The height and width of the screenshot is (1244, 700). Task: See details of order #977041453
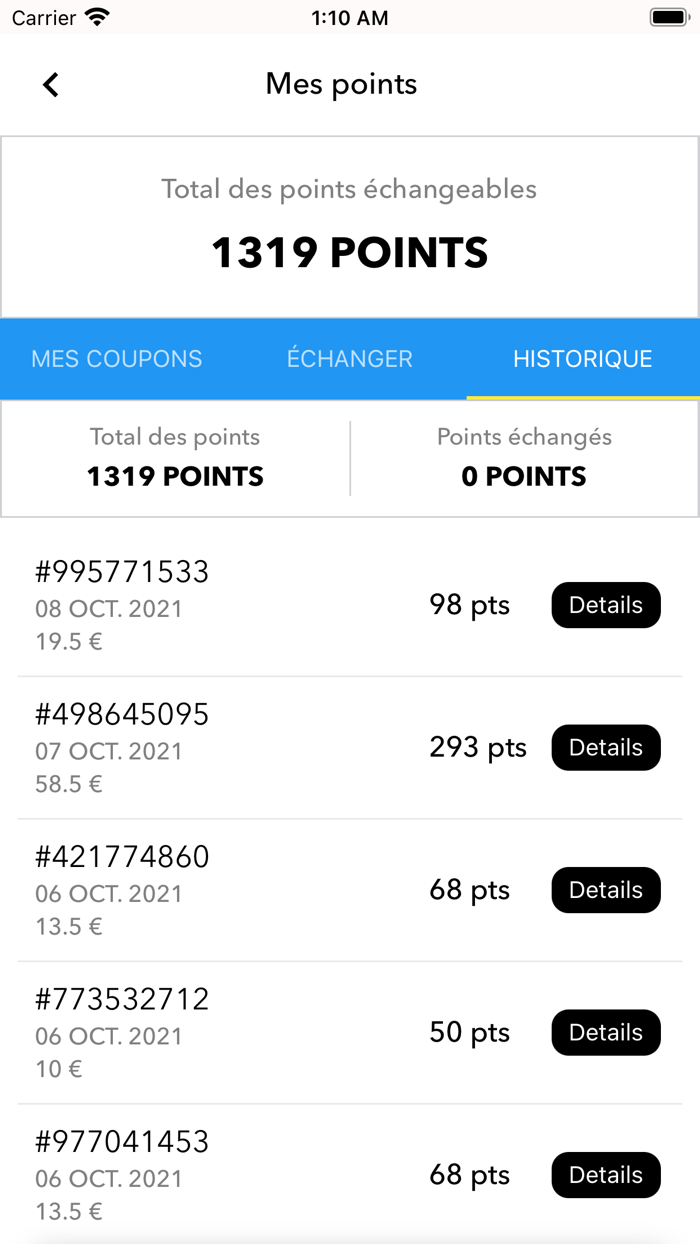605,1175
